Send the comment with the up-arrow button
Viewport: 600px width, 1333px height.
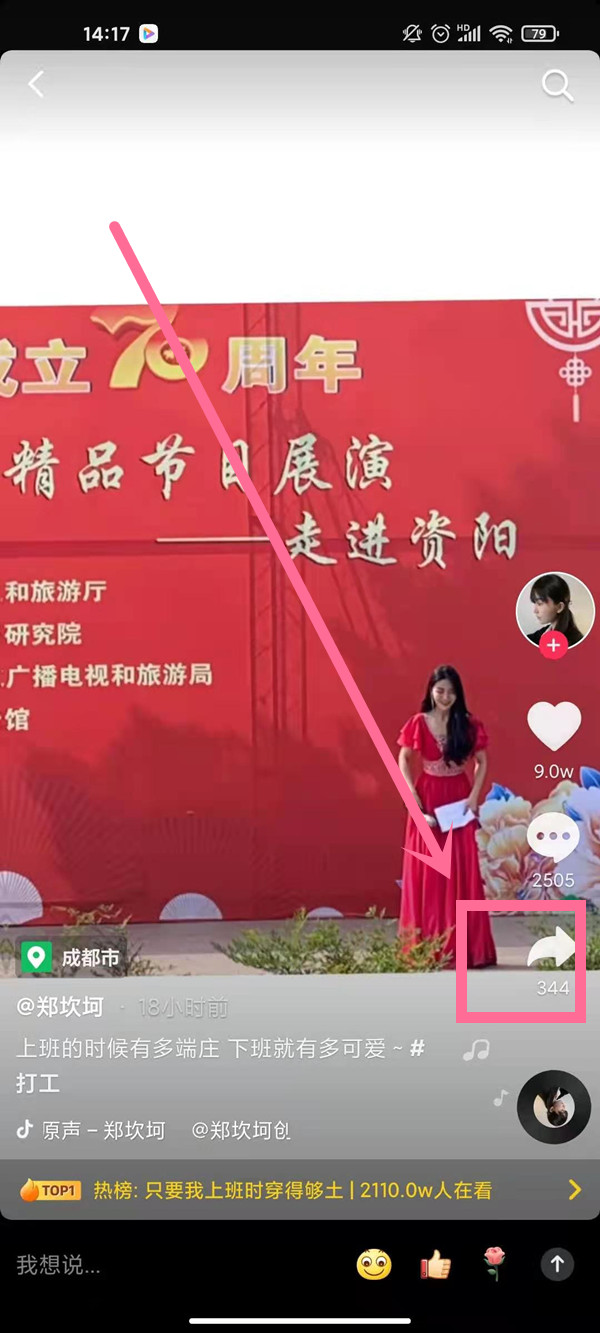pos(558,1264)
